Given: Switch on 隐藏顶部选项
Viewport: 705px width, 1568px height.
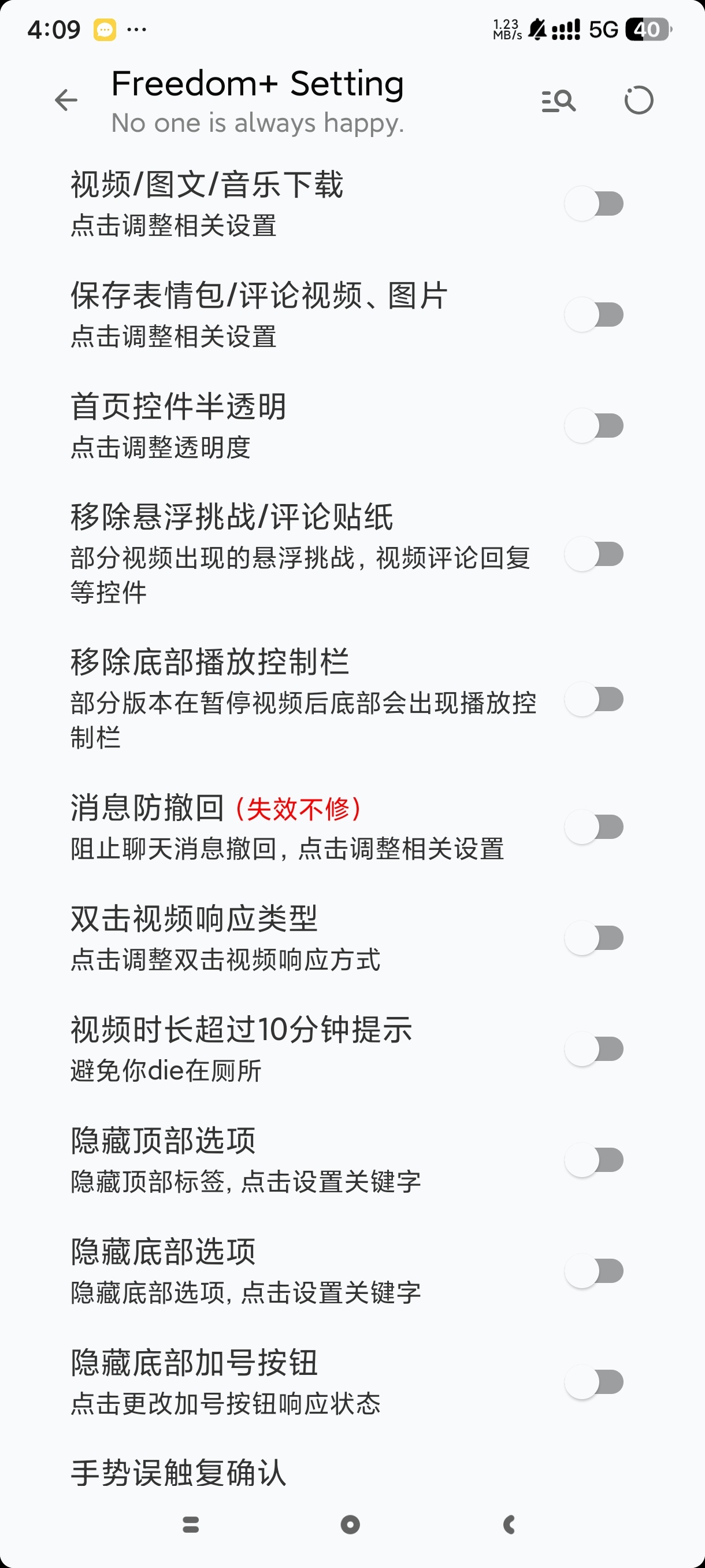Looking at the screenshot, I should (x=594, y=1160).
